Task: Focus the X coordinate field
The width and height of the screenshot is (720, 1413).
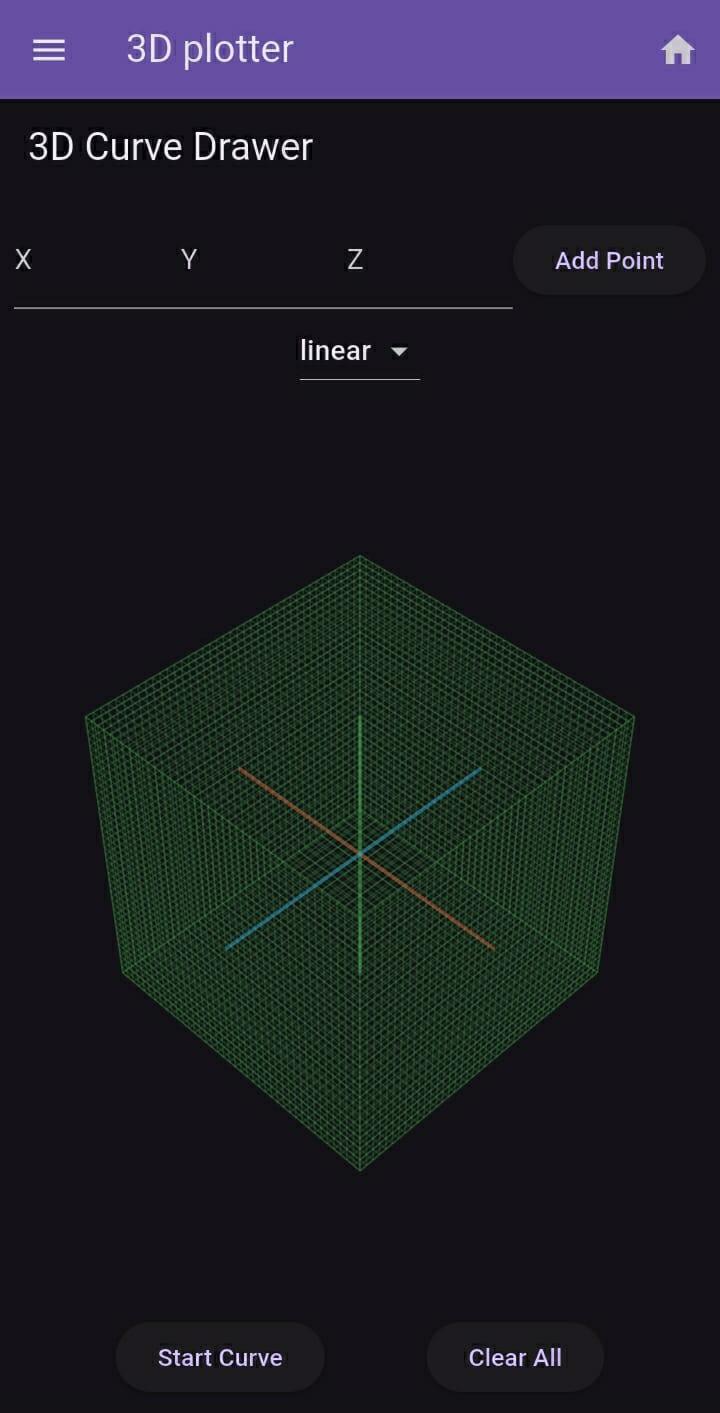Action: coord(90,262)
